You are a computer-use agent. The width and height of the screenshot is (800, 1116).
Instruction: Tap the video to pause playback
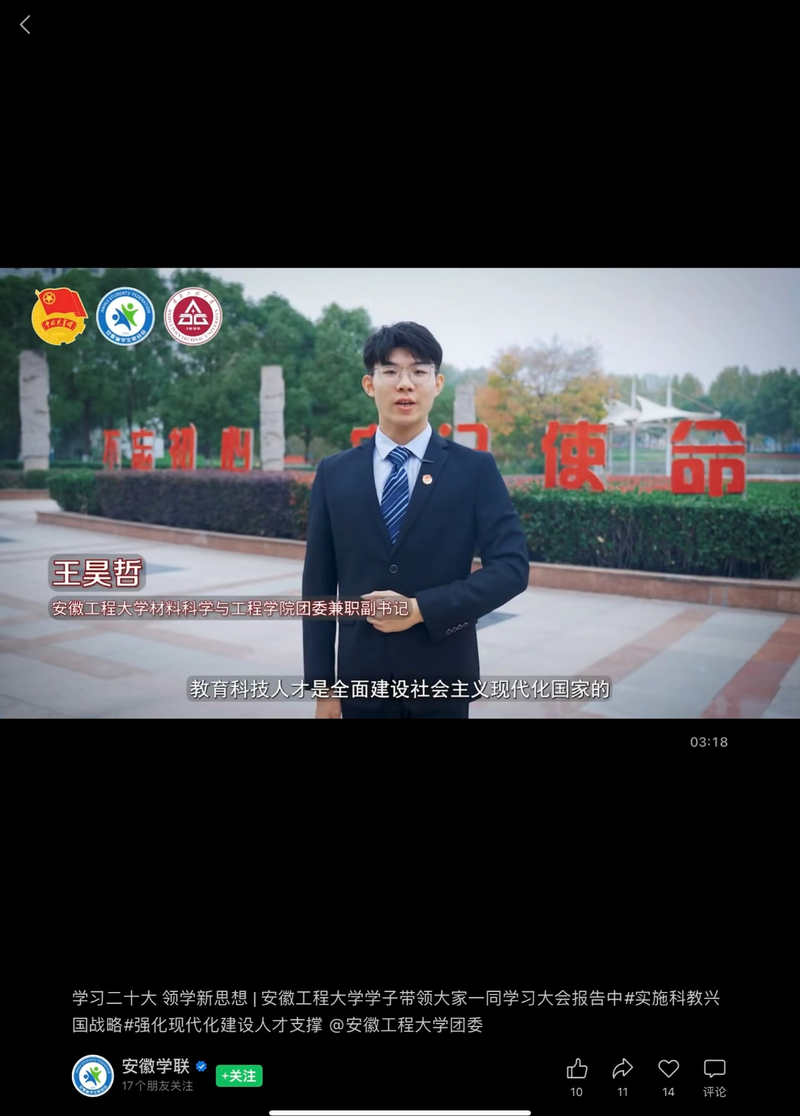click(x=400, y=492)
